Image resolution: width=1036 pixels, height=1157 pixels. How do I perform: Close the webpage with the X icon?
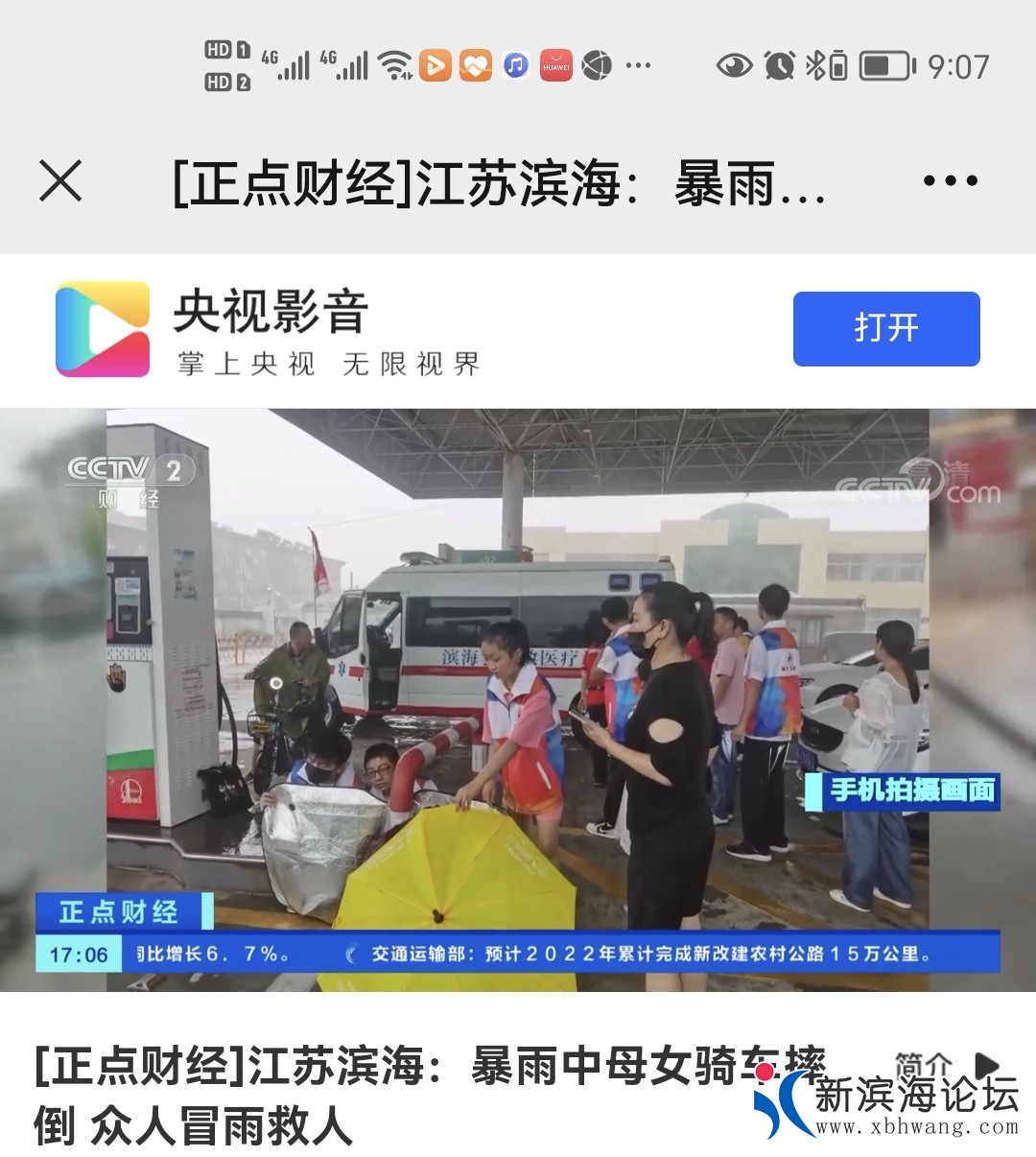click(60, 180)
